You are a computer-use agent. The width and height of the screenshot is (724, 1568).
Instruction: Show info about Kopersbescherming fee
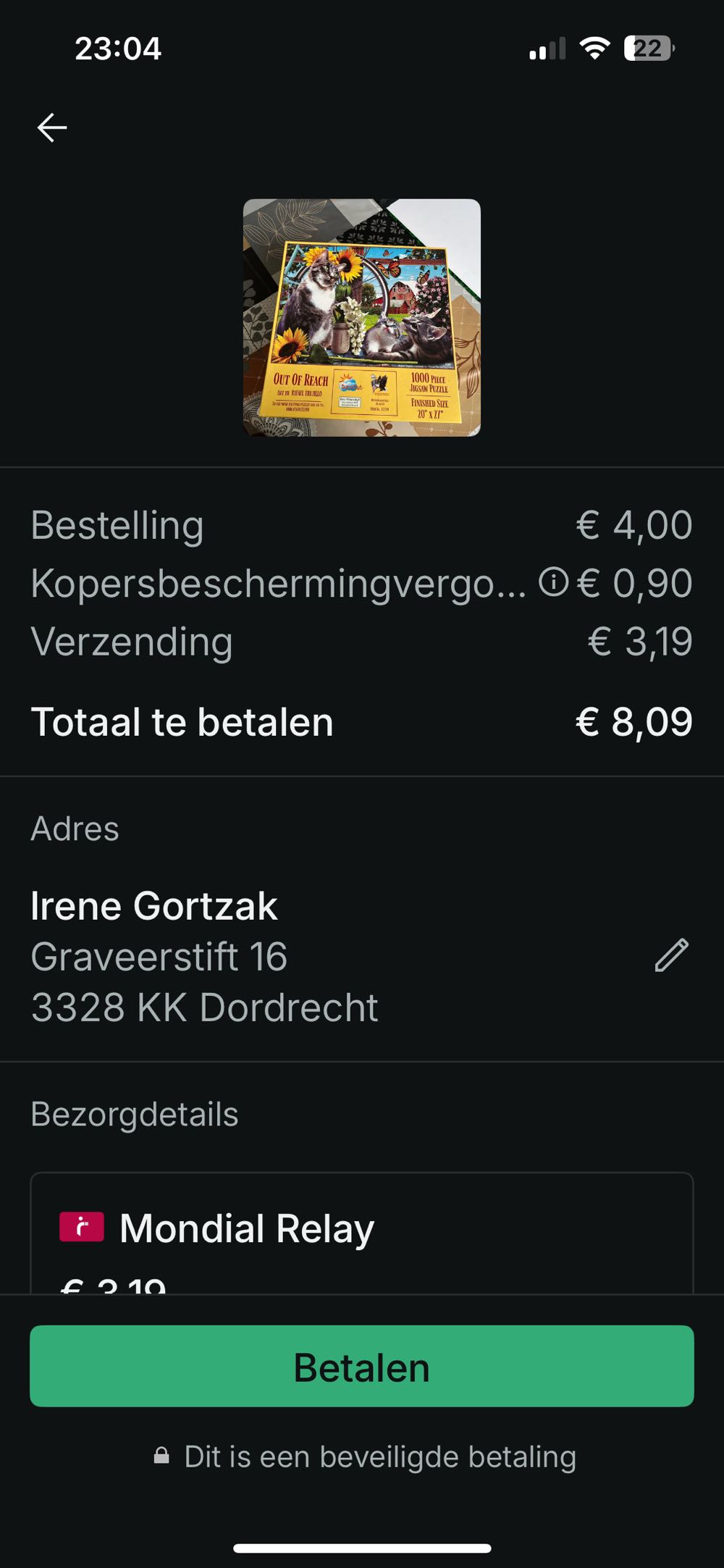click(x=554, y=582)
